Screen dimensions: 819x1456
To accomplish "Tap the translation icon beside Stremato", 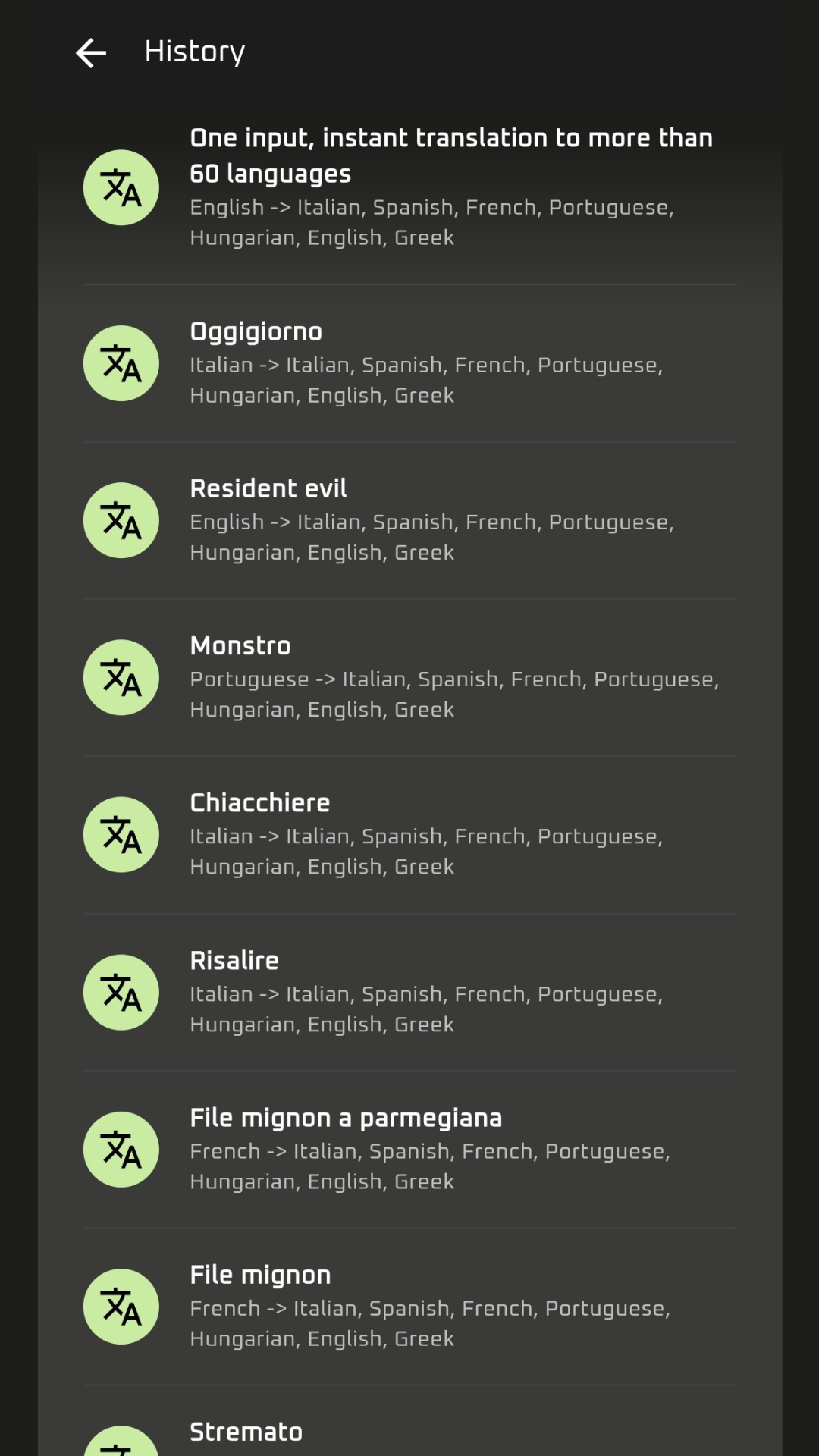I will click(x=121, y=1441).
